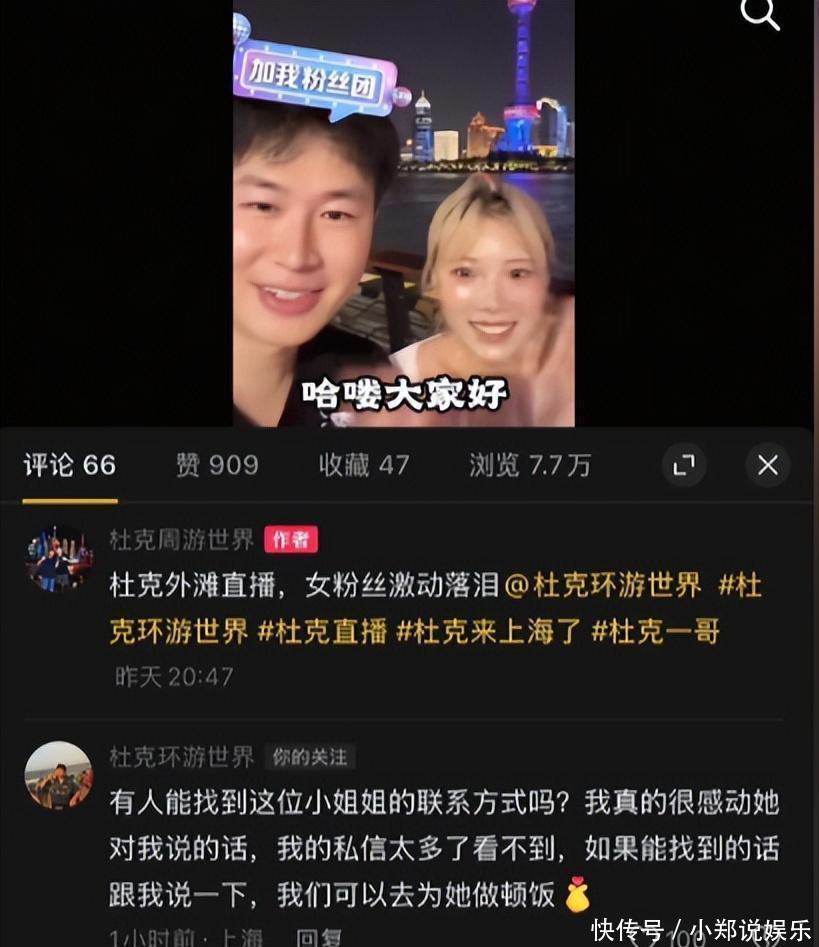Close the comment panel
This screenshot has width=819, height=947.
tap(767, 465)
